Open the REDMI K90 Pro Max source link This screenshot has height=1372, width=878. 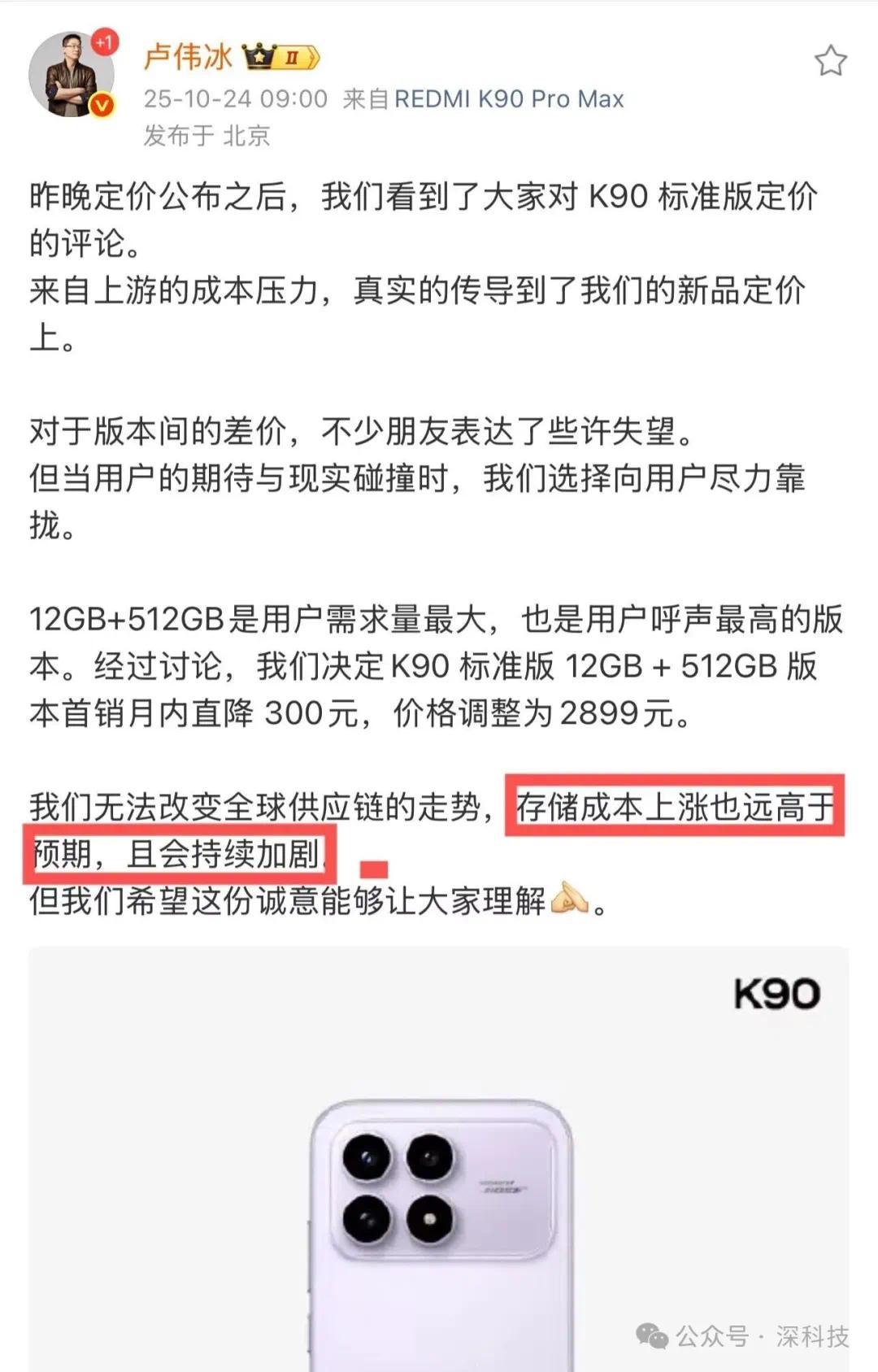point(509,99)
